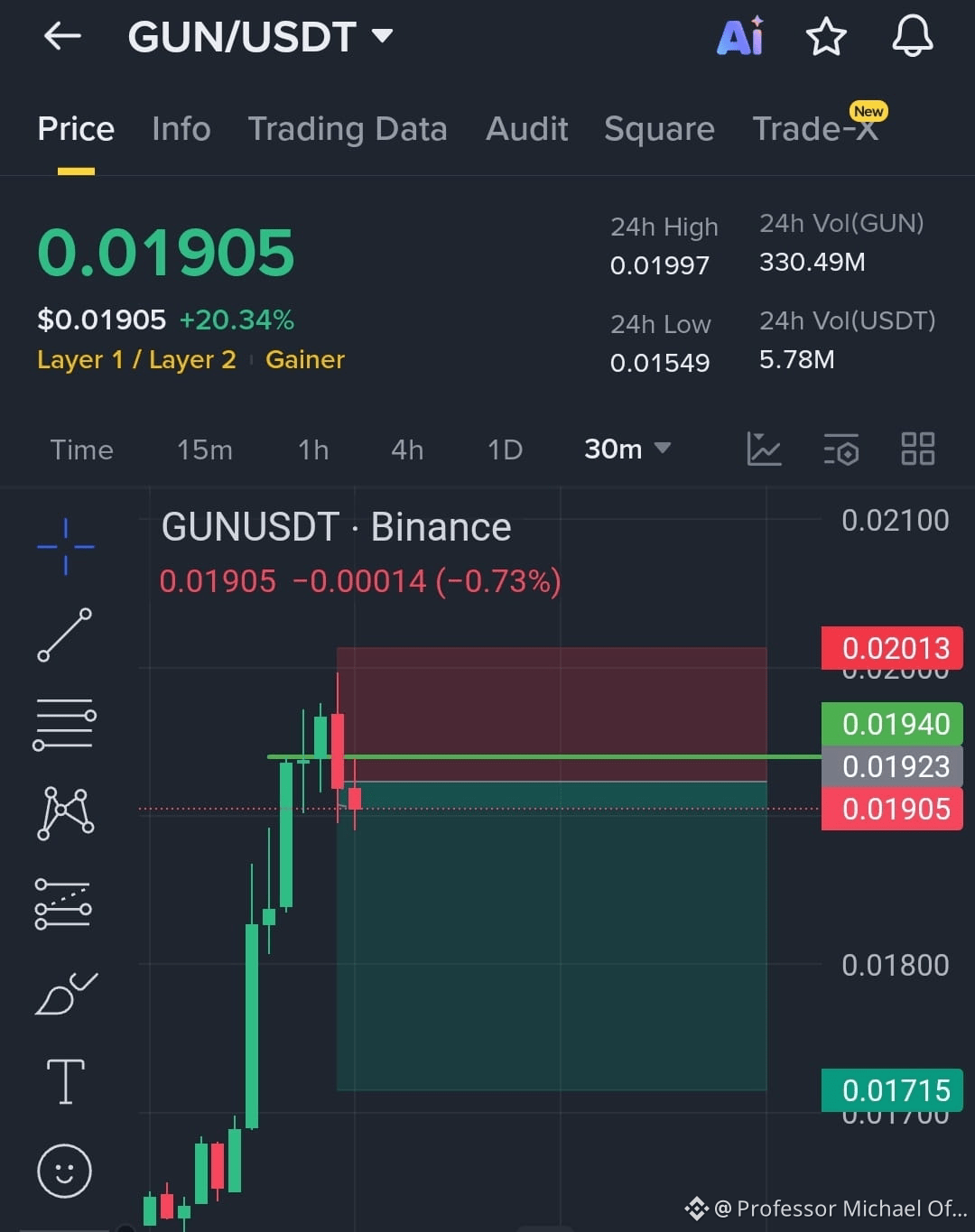Tap the Binance AI assistant icon
The image size is (975, 1232).
coord(740,37)
